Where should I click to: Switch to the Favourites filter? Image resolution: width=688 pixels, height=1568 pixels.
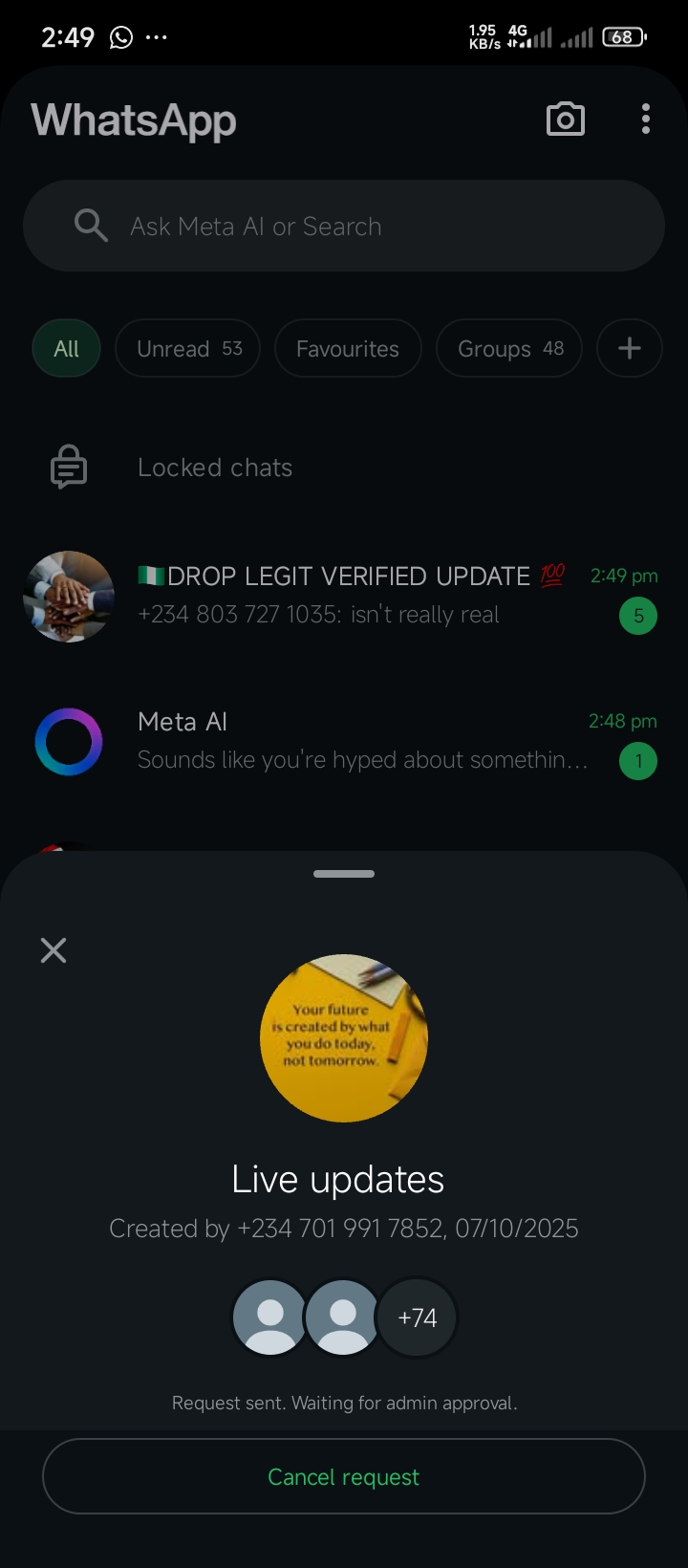tap(348, 349)
